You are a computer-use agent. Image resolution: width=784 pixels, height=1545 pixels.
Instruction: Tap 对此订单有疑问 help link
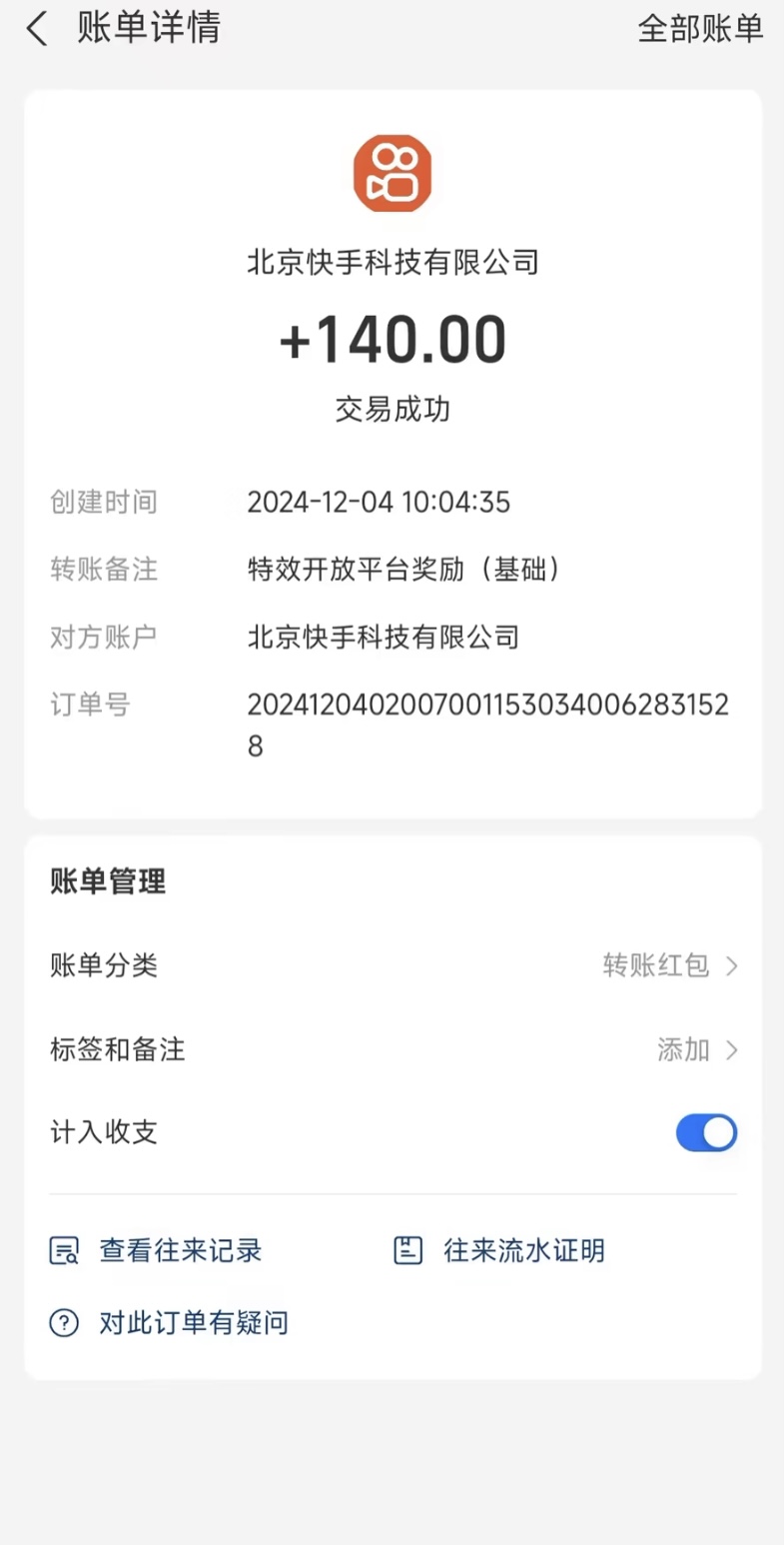tap(170, 1323)
